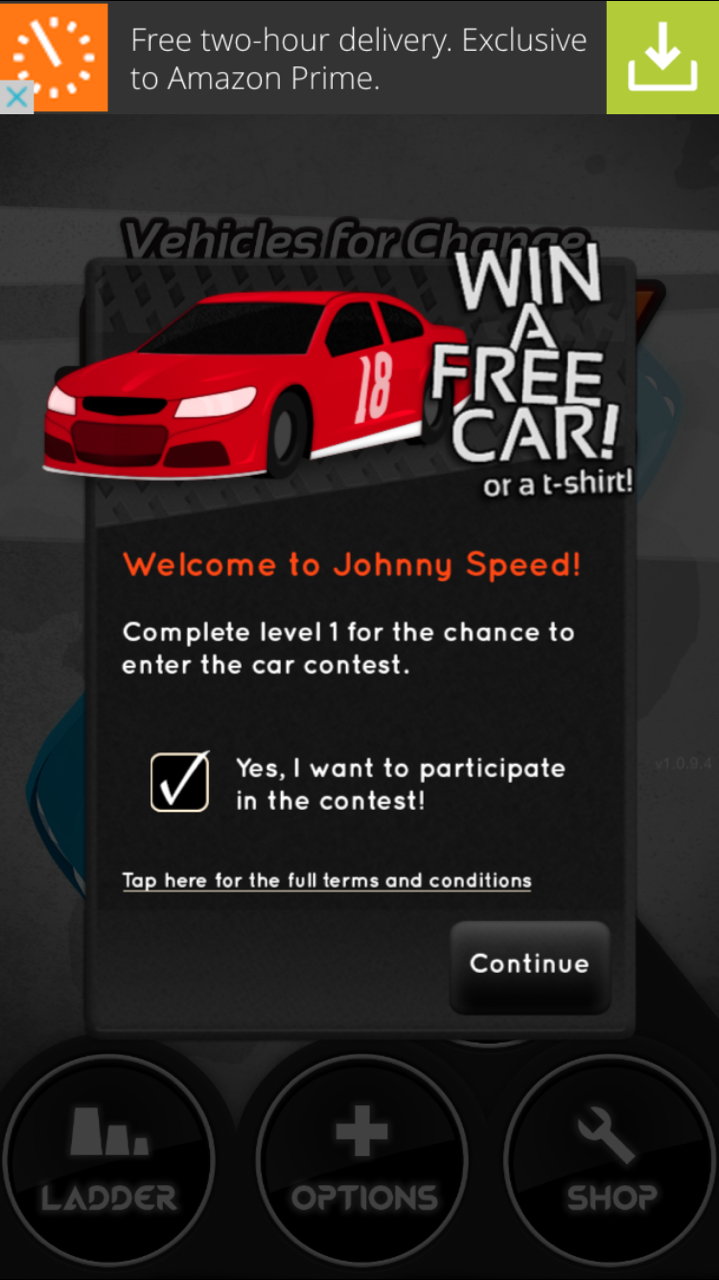Tap the green download button on ad
719x1280 pixels.
click(662, 57)
